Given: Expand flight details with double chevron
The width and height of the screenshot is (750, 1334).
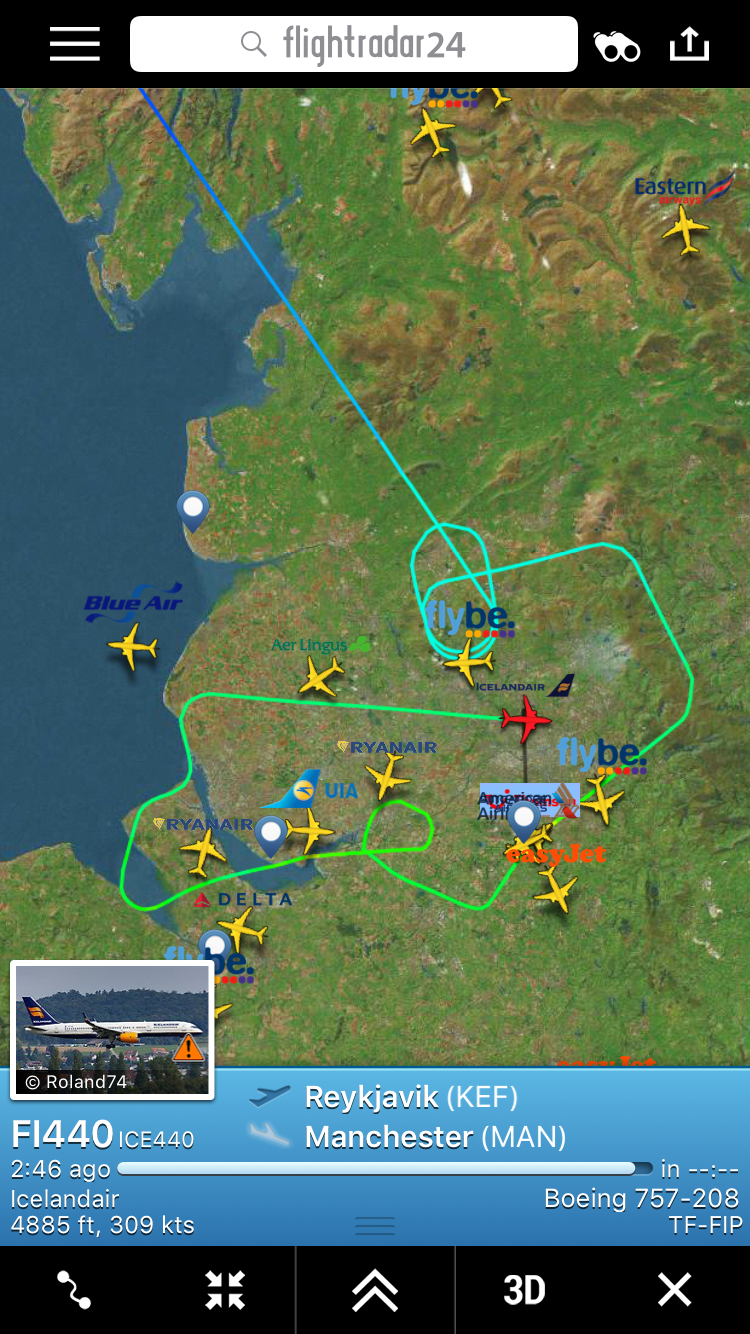Looking at the screenshot, I should click(375, 1290).
